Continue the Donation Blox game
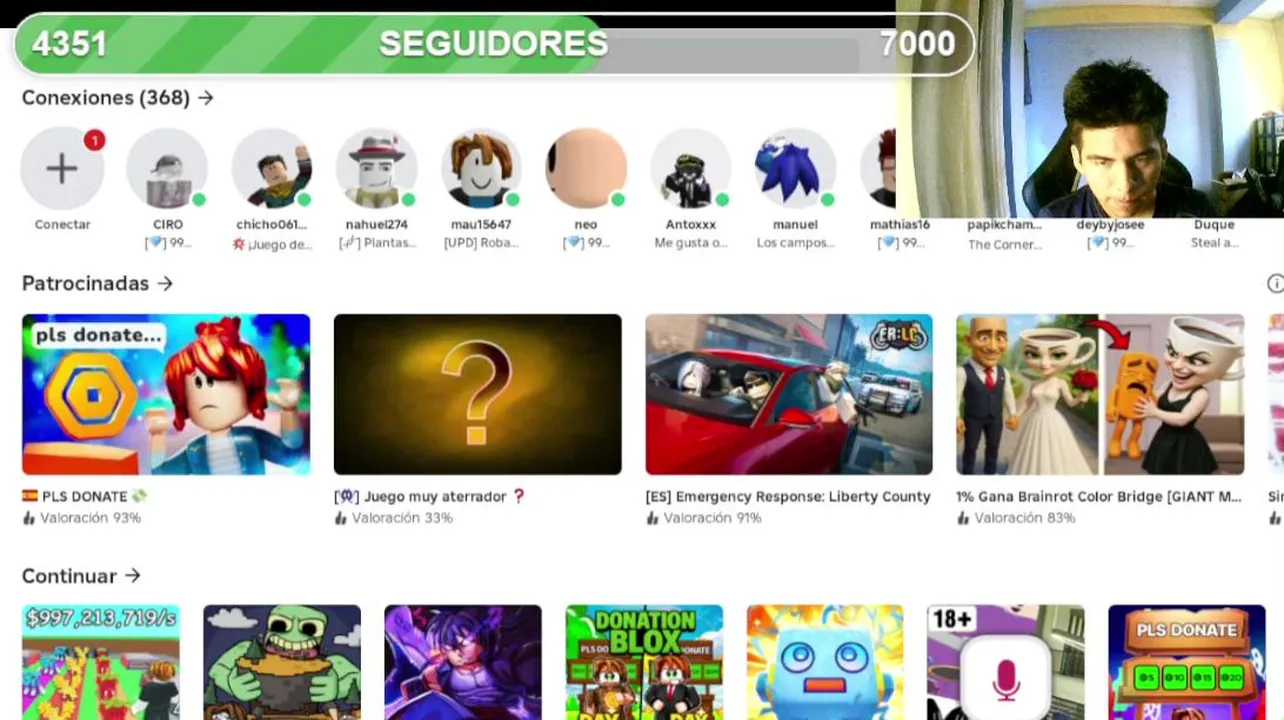The height and width of the screenshot is (720, 1284). (x=644, y=661)
